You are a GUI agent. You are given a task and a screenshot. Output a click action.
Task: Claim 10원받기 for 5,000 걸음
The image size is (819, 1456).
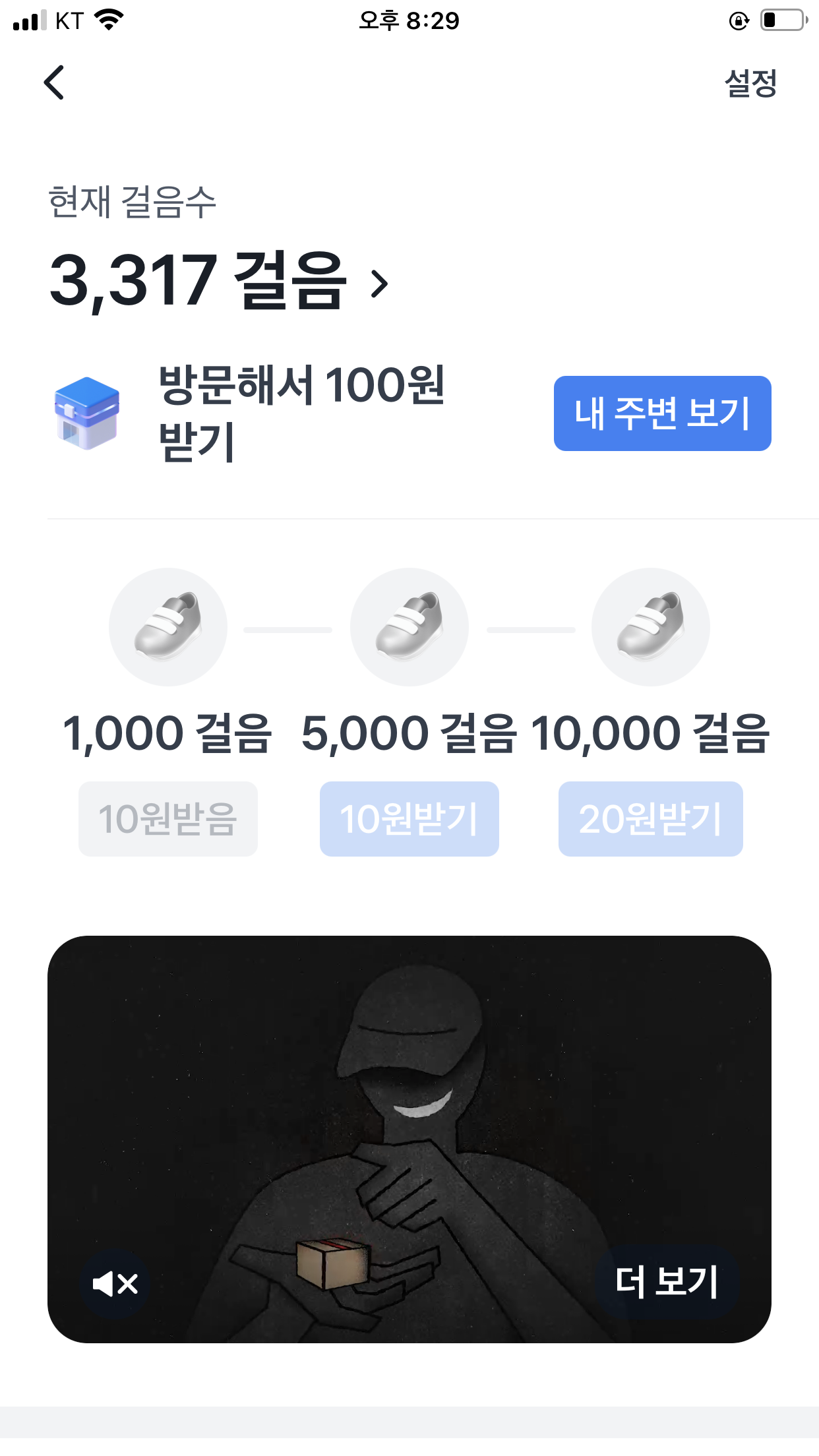(x=409, y=819)
